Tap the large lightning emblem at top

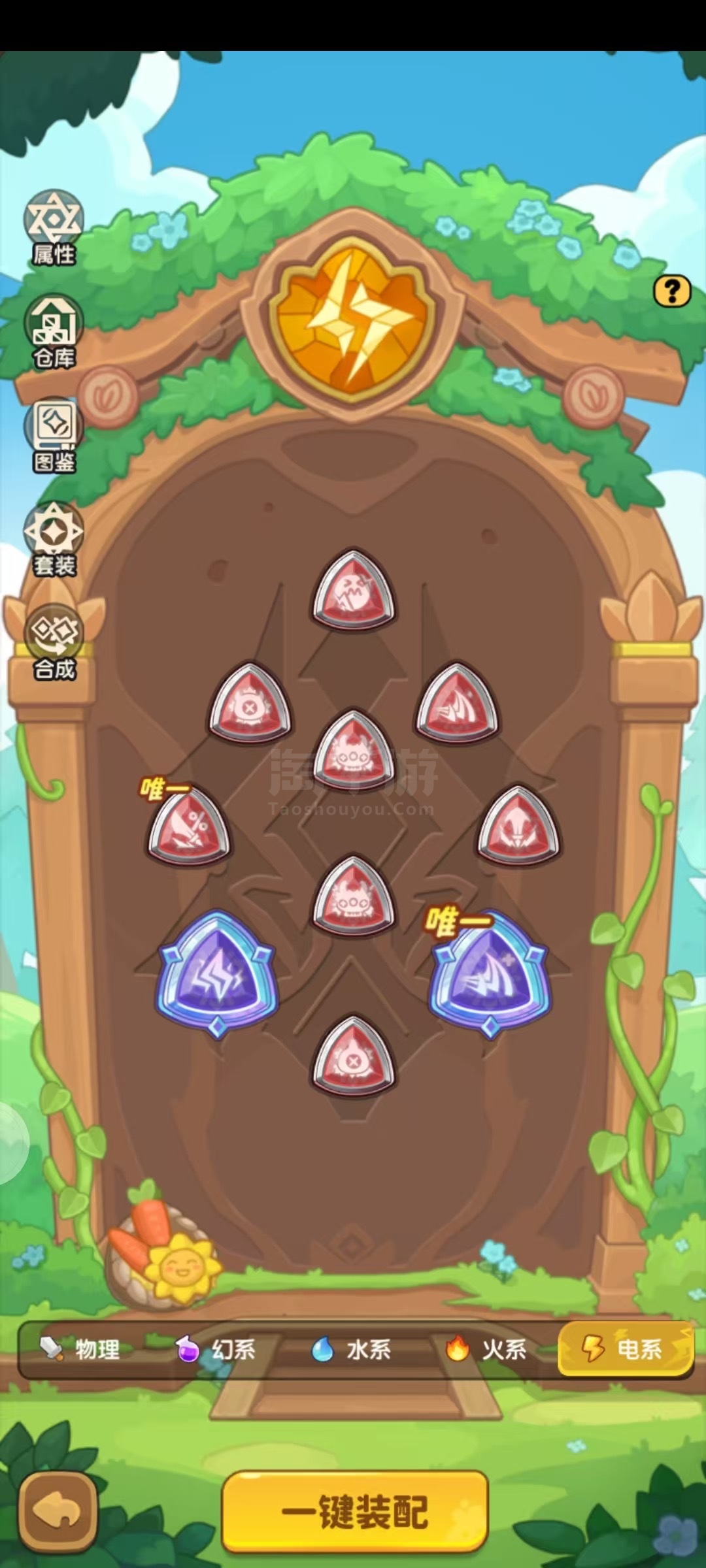pyautogui.click(x=354, y=318)
